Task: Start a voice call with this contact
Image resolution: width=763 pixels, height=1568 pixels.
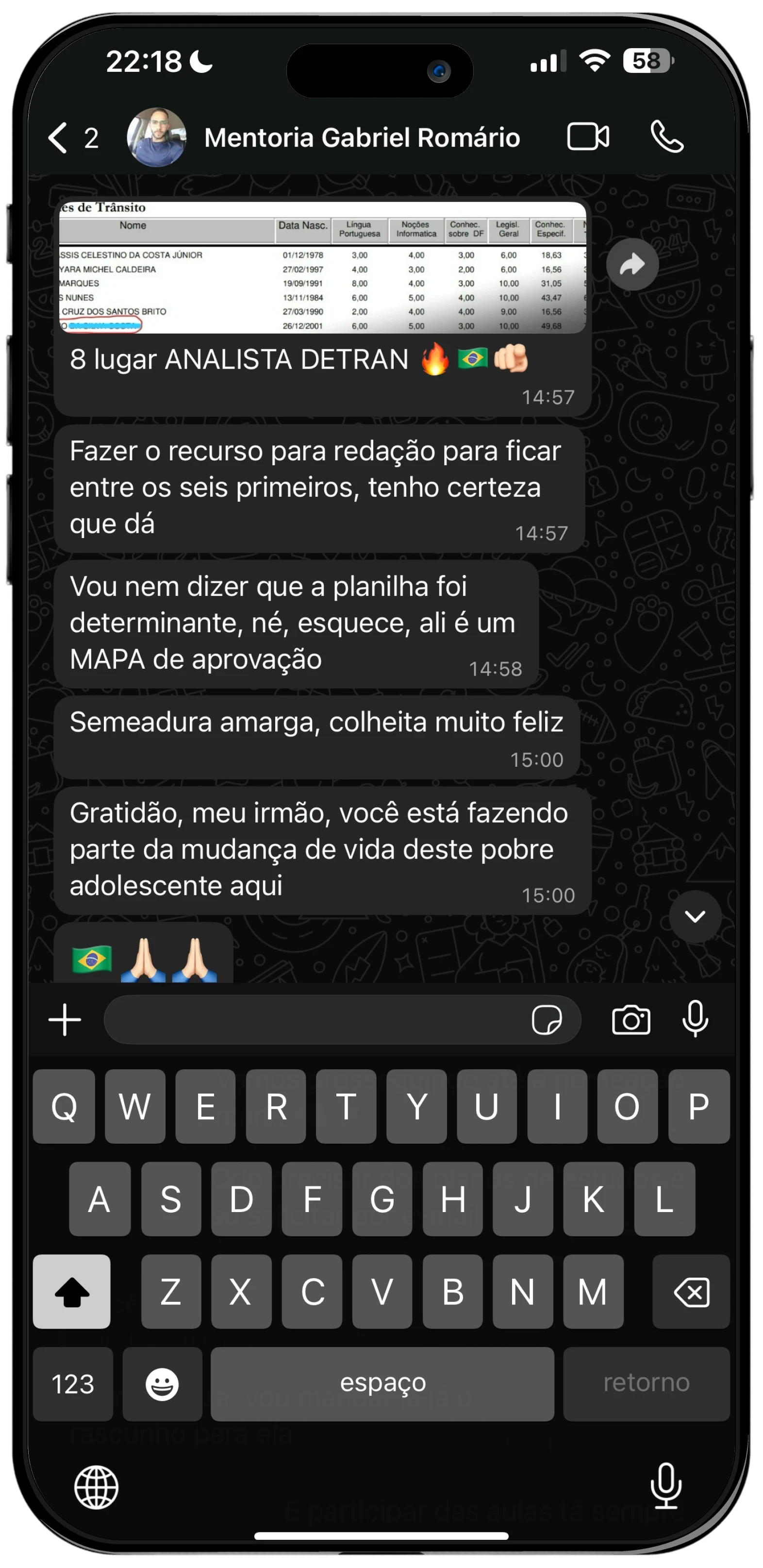Action: coord(667,136)
